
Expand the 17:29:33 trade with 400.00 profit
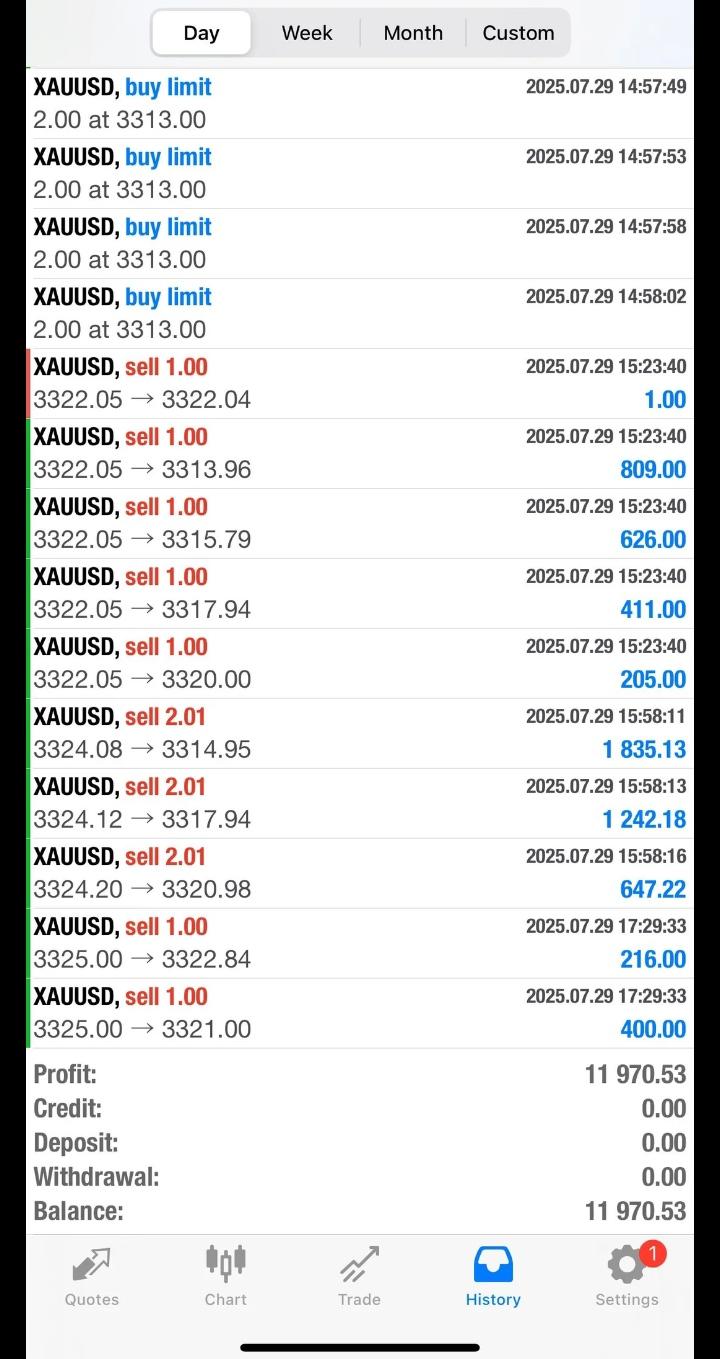click(360, 1013)
